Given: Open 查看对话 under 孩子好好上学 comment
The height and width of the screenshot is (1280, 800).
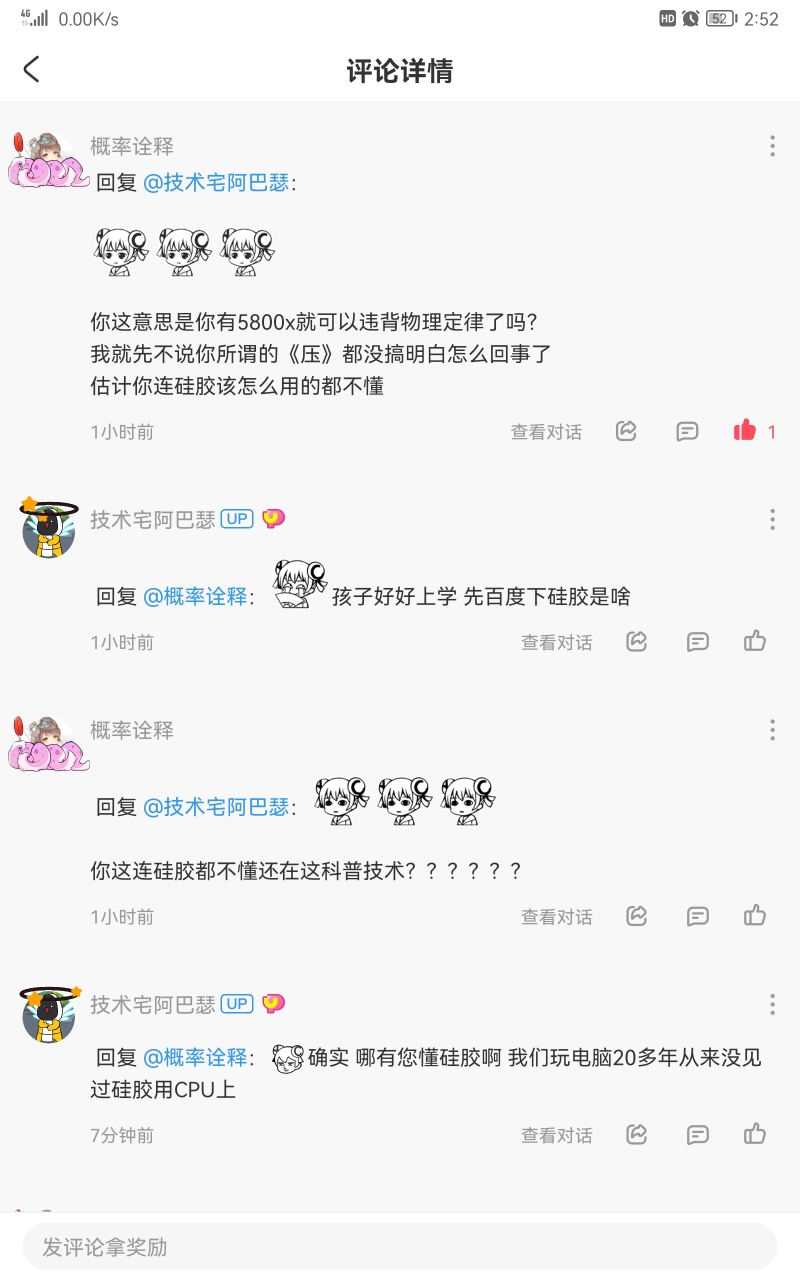Looking at the screenshot, I should 556,642.
